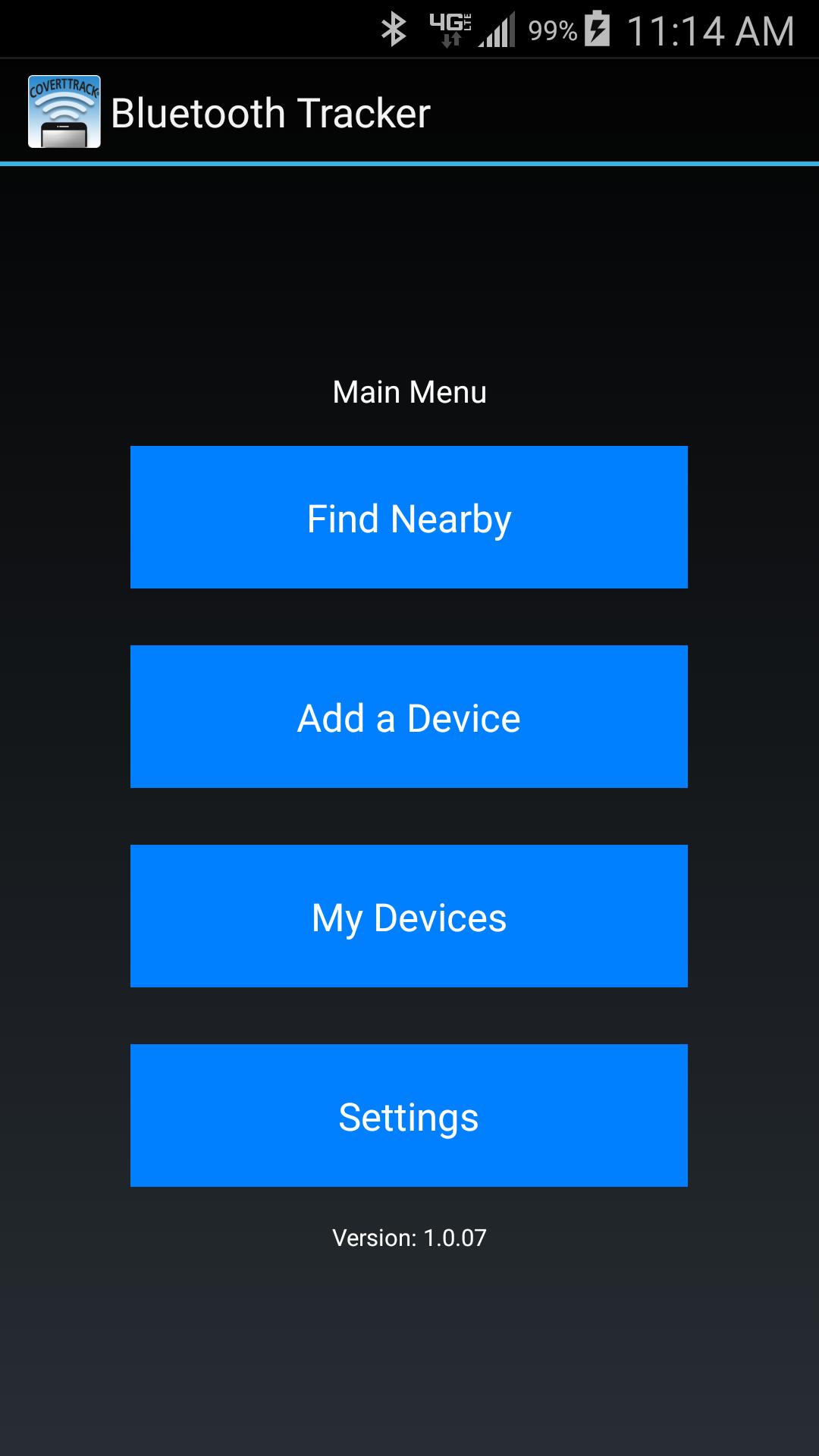Select the Find Nearby button label text
Viewport: 819px width, 1456px height.
[x=409, y=518]
